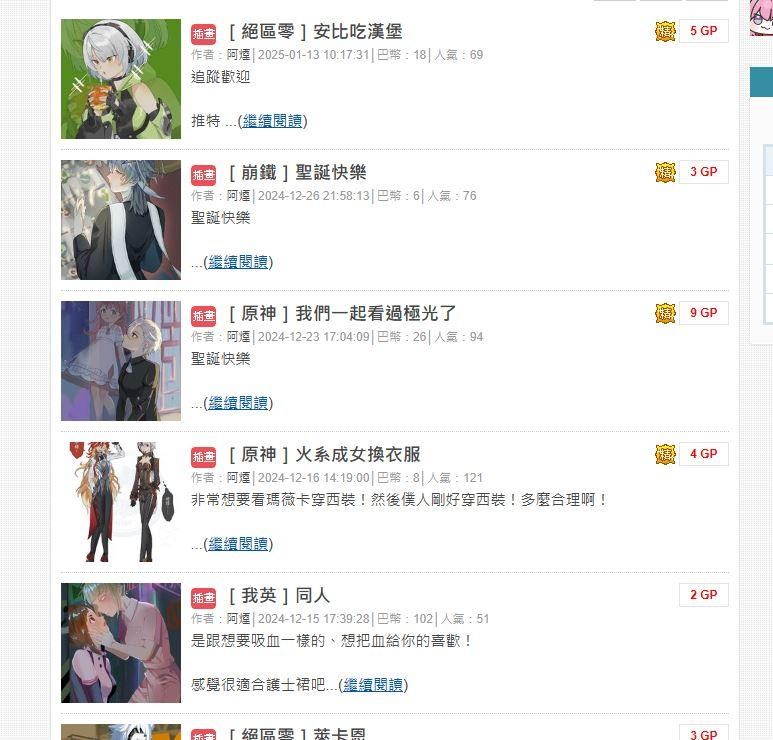Tap the 9 GP button
The width and height of the screenshot is (773, 740).
click(x=703, y=313)
